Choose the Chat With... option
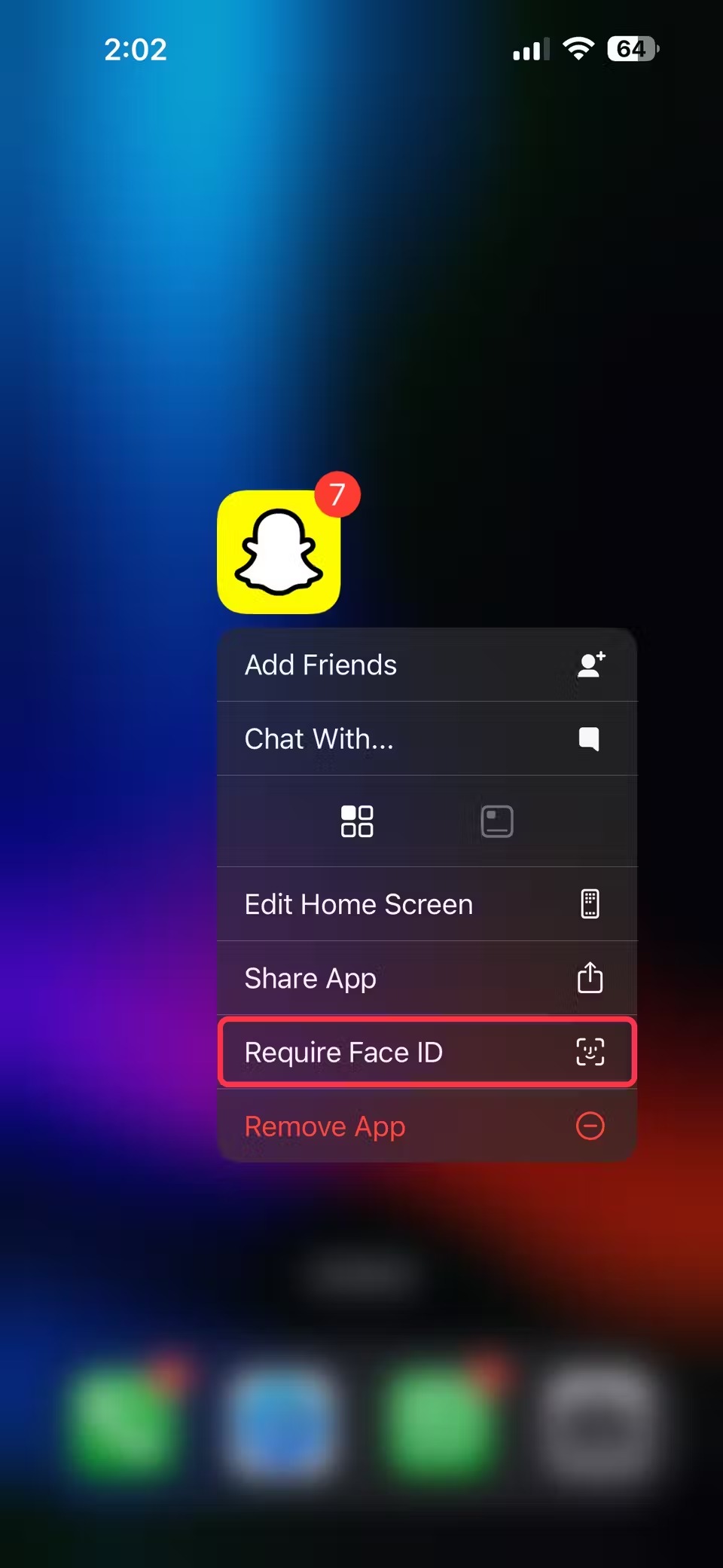The width and height of the screenshot is (723, 1568). coord(427,738)
